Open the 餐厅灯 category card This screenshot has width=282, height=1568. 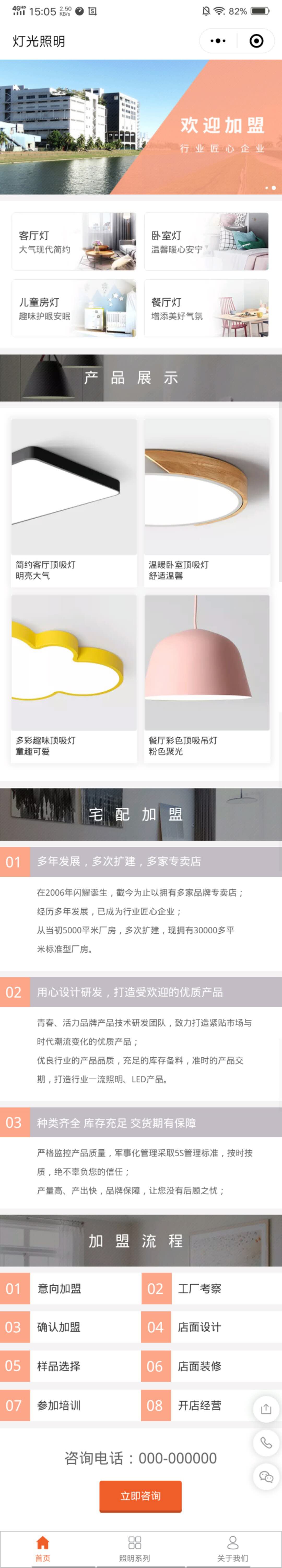206,308
